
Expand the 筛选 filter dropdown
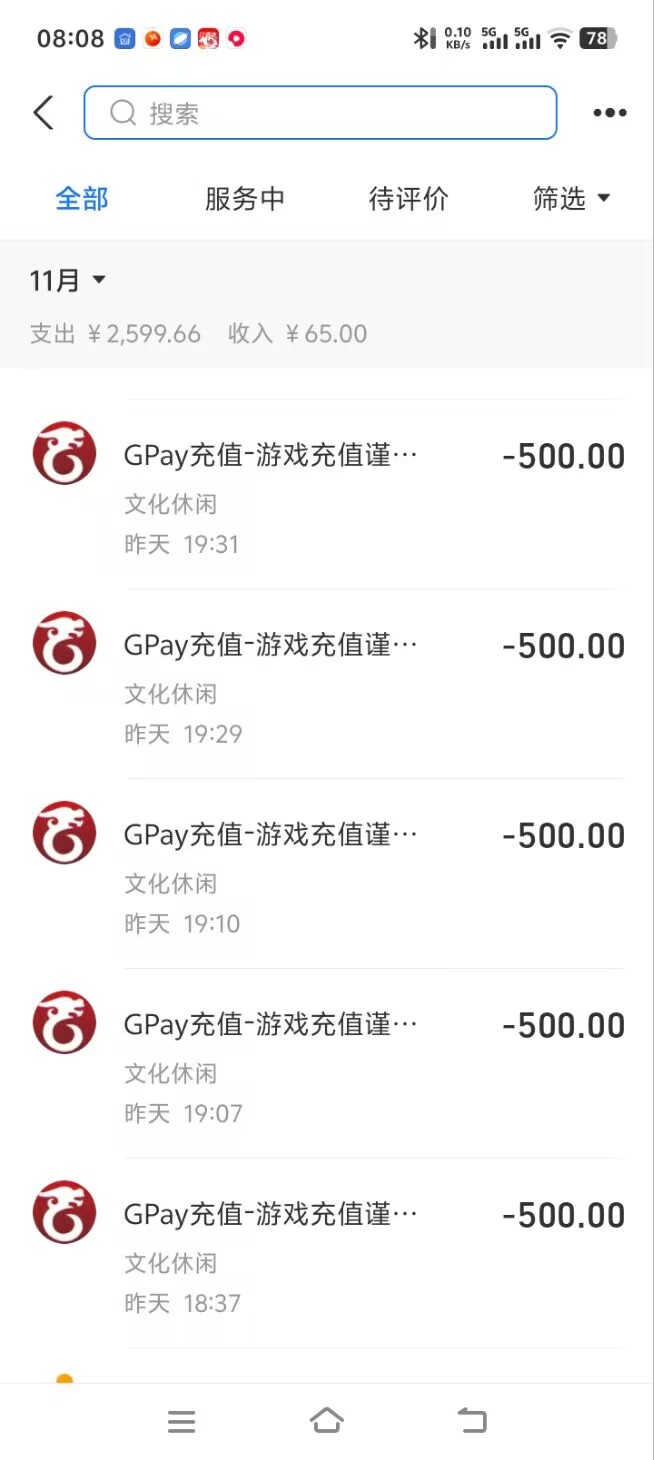pos(571,199)
